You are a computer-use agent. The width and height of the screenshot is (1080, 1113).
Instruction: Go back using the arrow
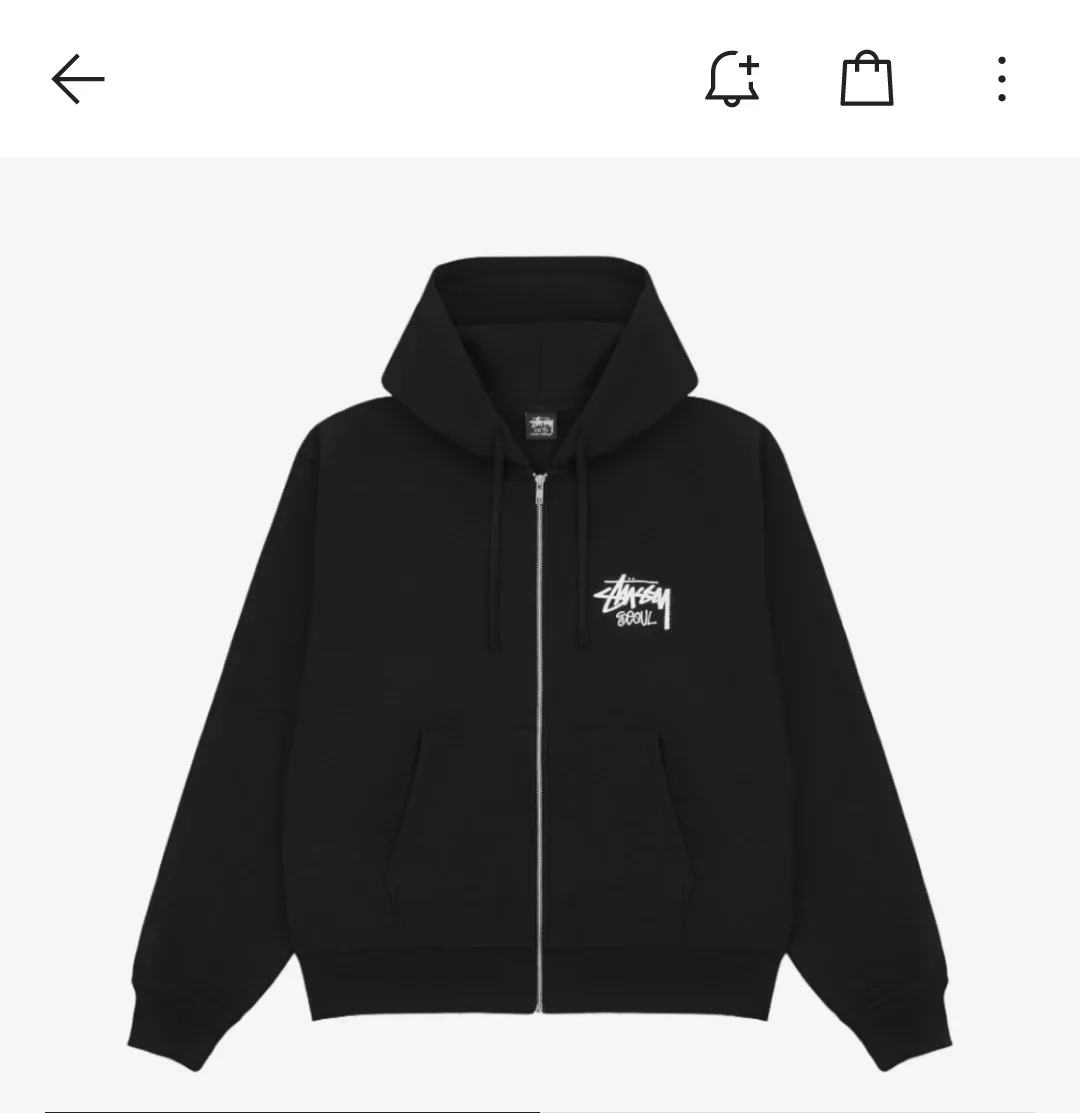(78, 80)
